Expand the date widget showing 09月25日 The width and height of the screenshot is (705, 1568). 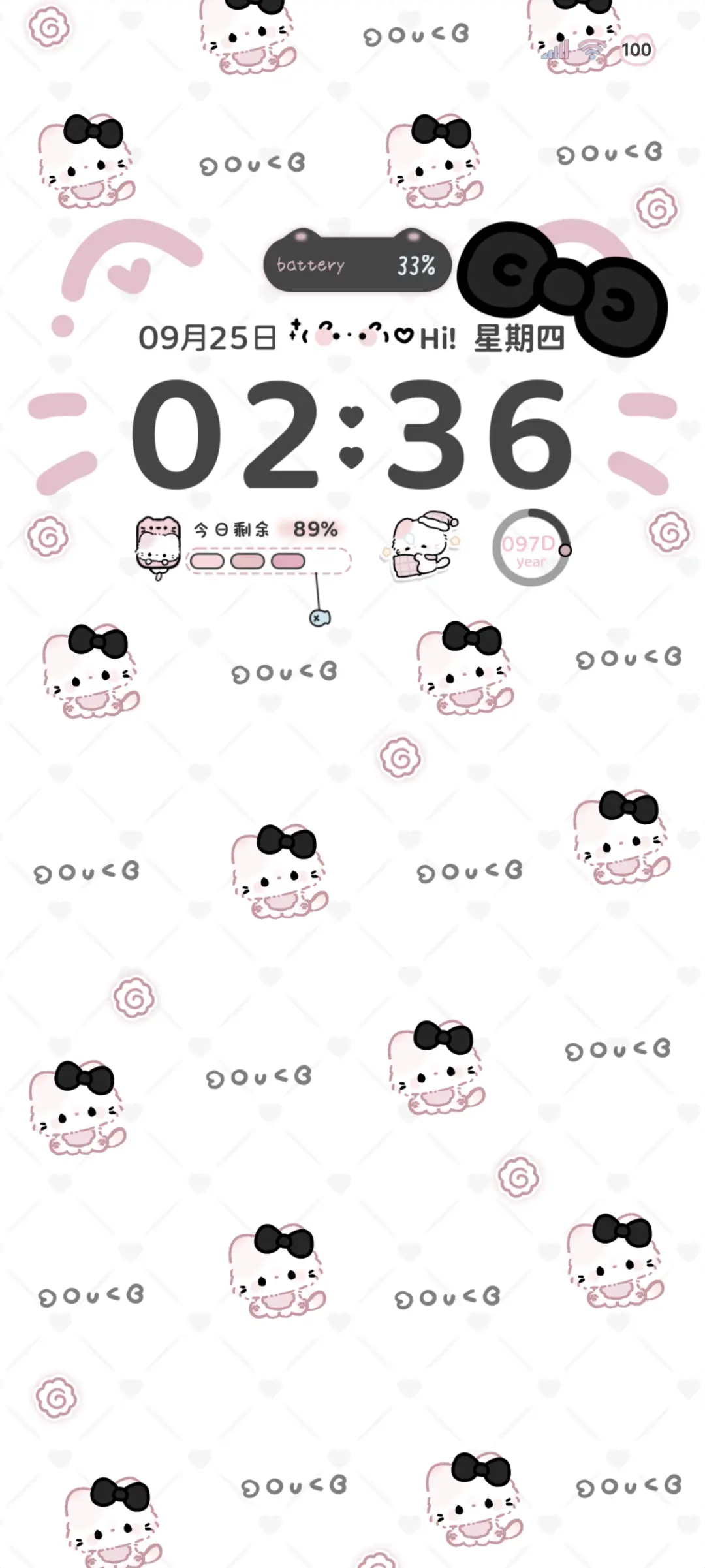[209, 336]
